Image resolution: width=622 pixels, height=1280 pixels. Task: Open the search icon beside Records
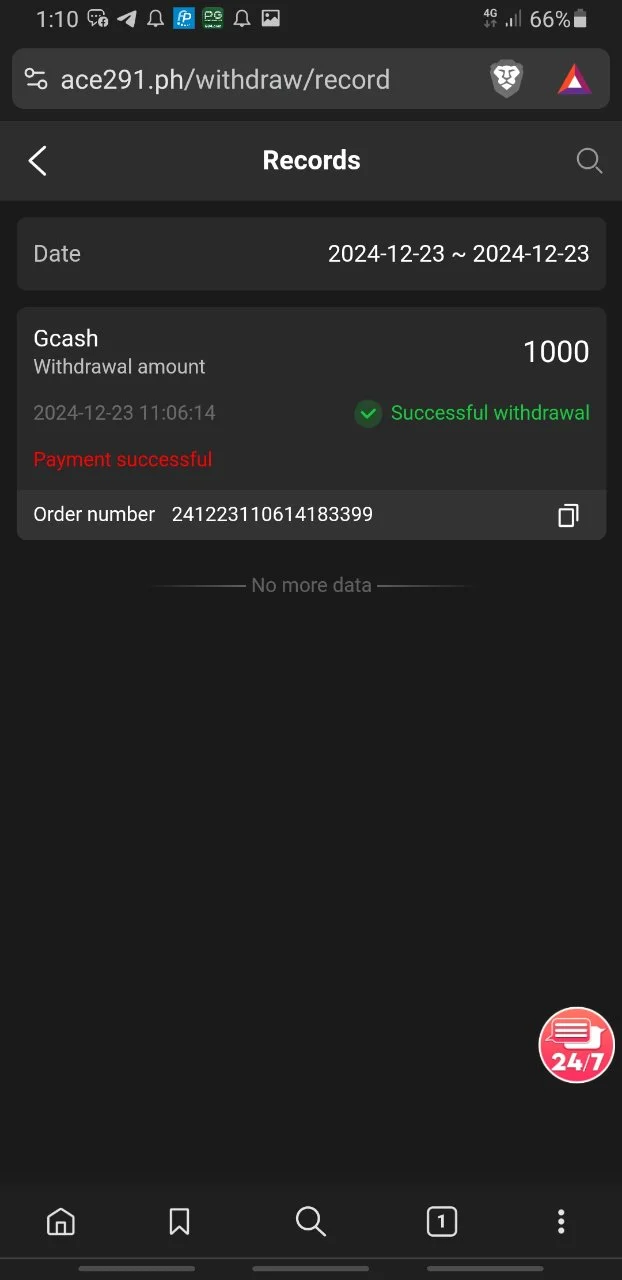pyautogui.click(x=589, y=161)
